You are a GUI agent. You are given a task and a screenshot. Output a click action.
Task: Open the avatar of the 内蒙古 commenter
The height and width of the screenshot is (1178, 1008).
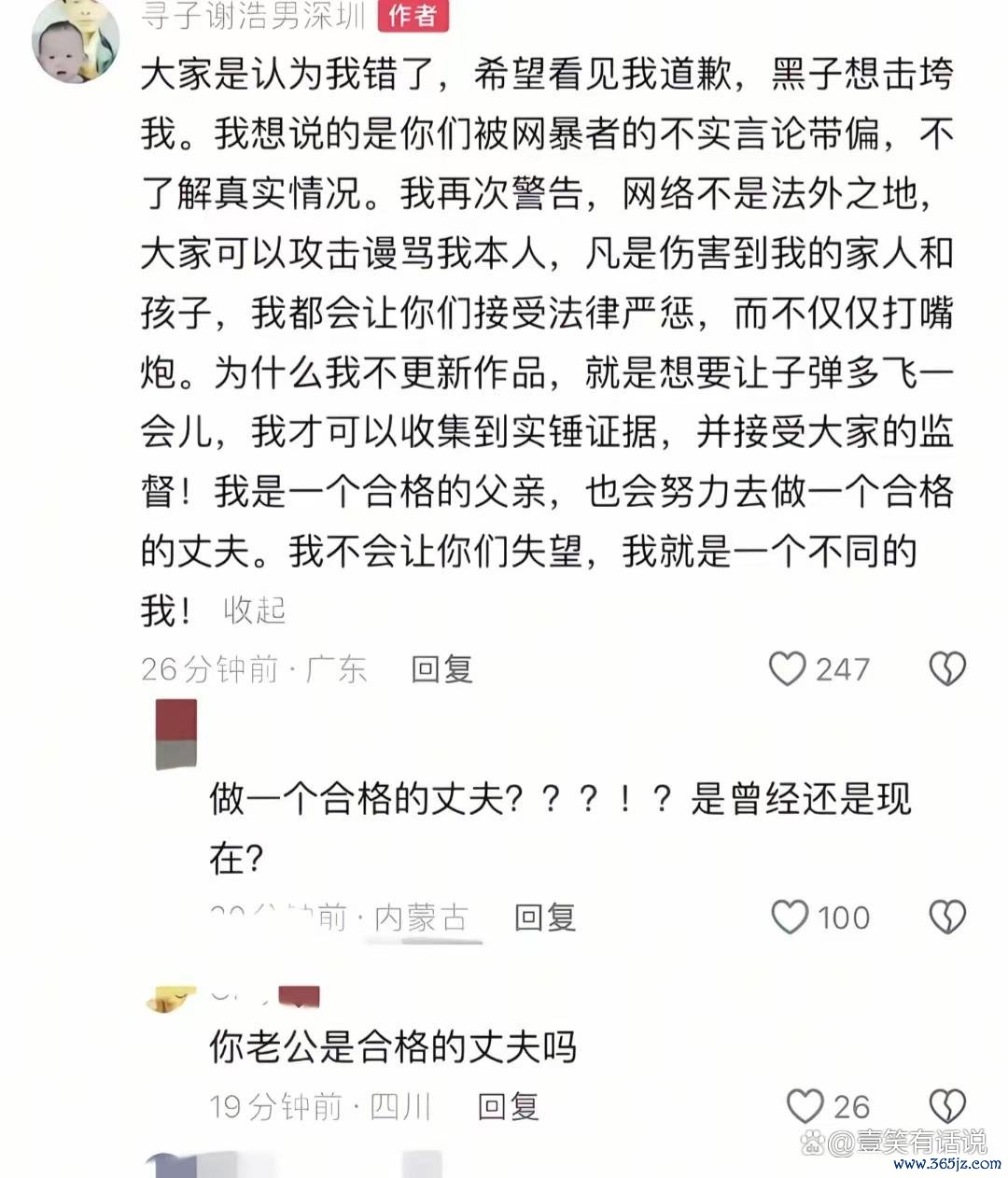(x=176, y=734)
